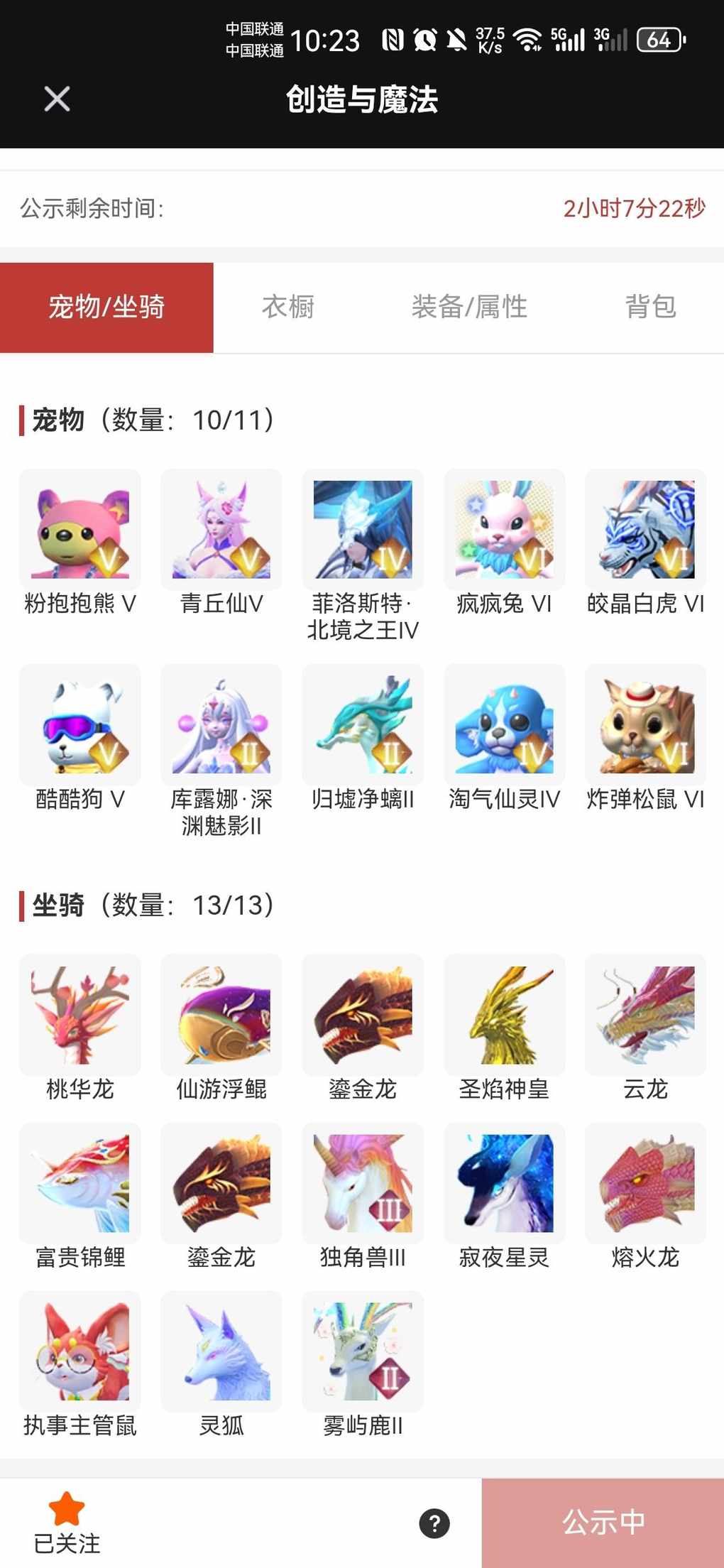This screenshot has height=1568, width=724.
Task: View the 寂夜星灵 mount
Action: (504, 1183)
